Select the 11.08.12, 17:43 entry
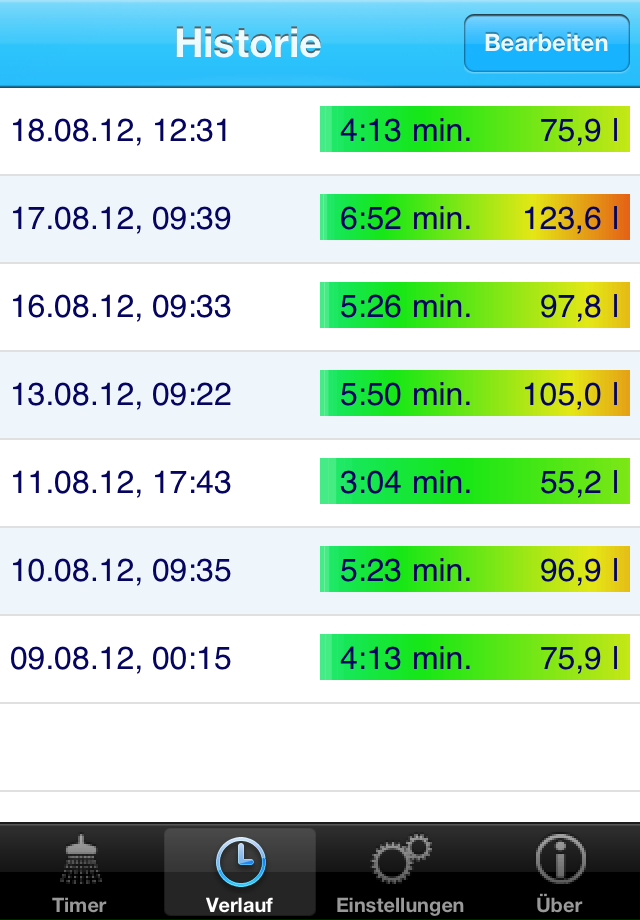 320,483
